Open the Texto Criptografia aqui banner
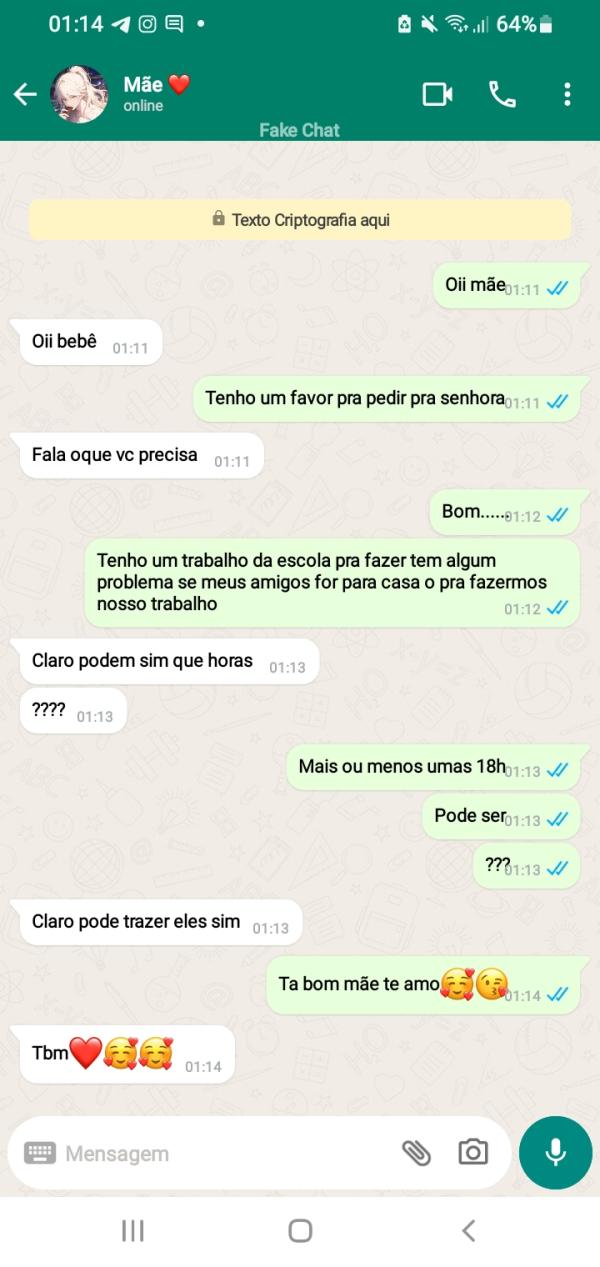This screenshot has height=1267, width=600. click(300, 219)
